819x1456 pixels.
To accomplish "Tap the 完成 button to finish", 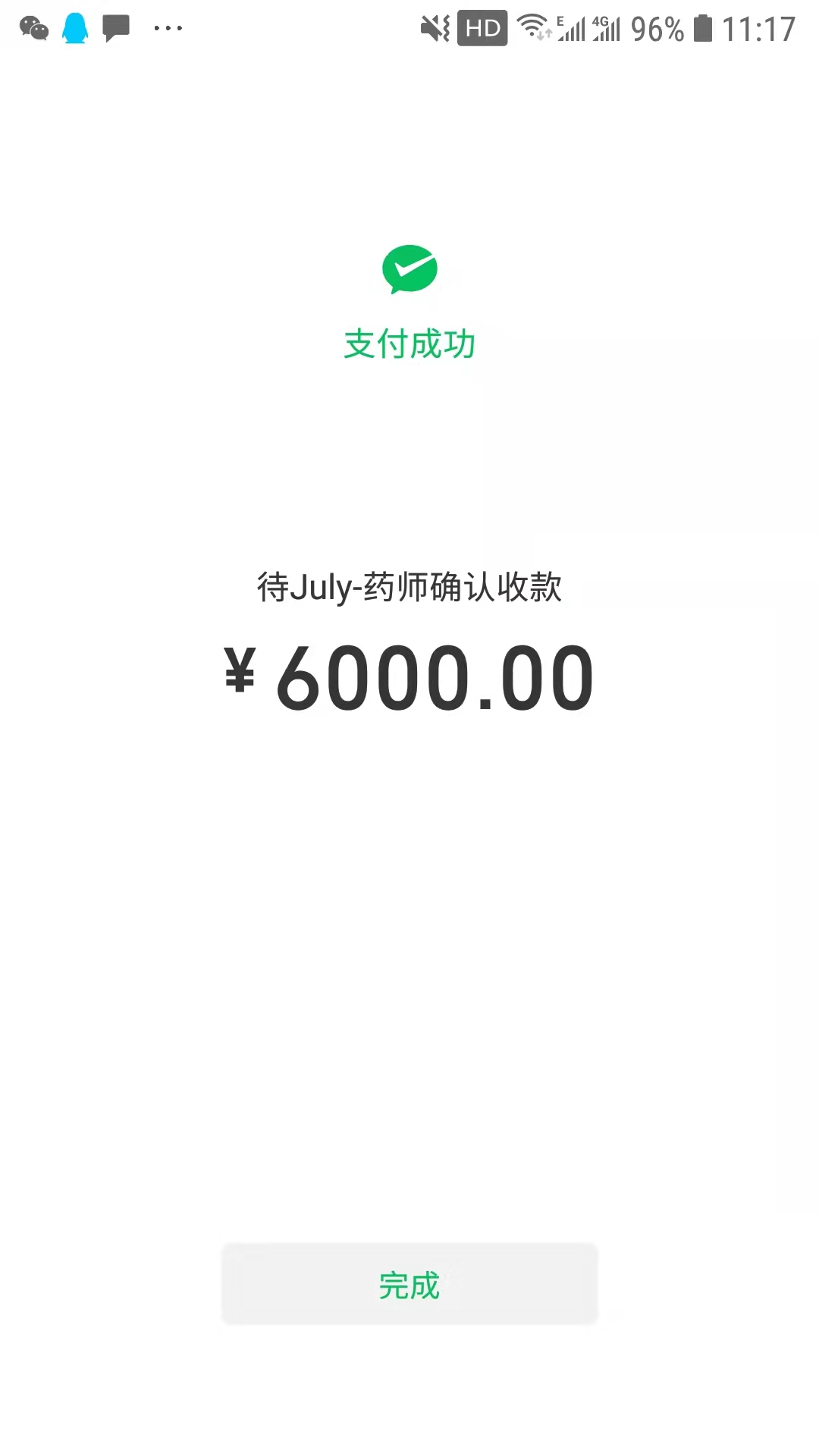I will pyautogui.click(x=409, y=1285).
